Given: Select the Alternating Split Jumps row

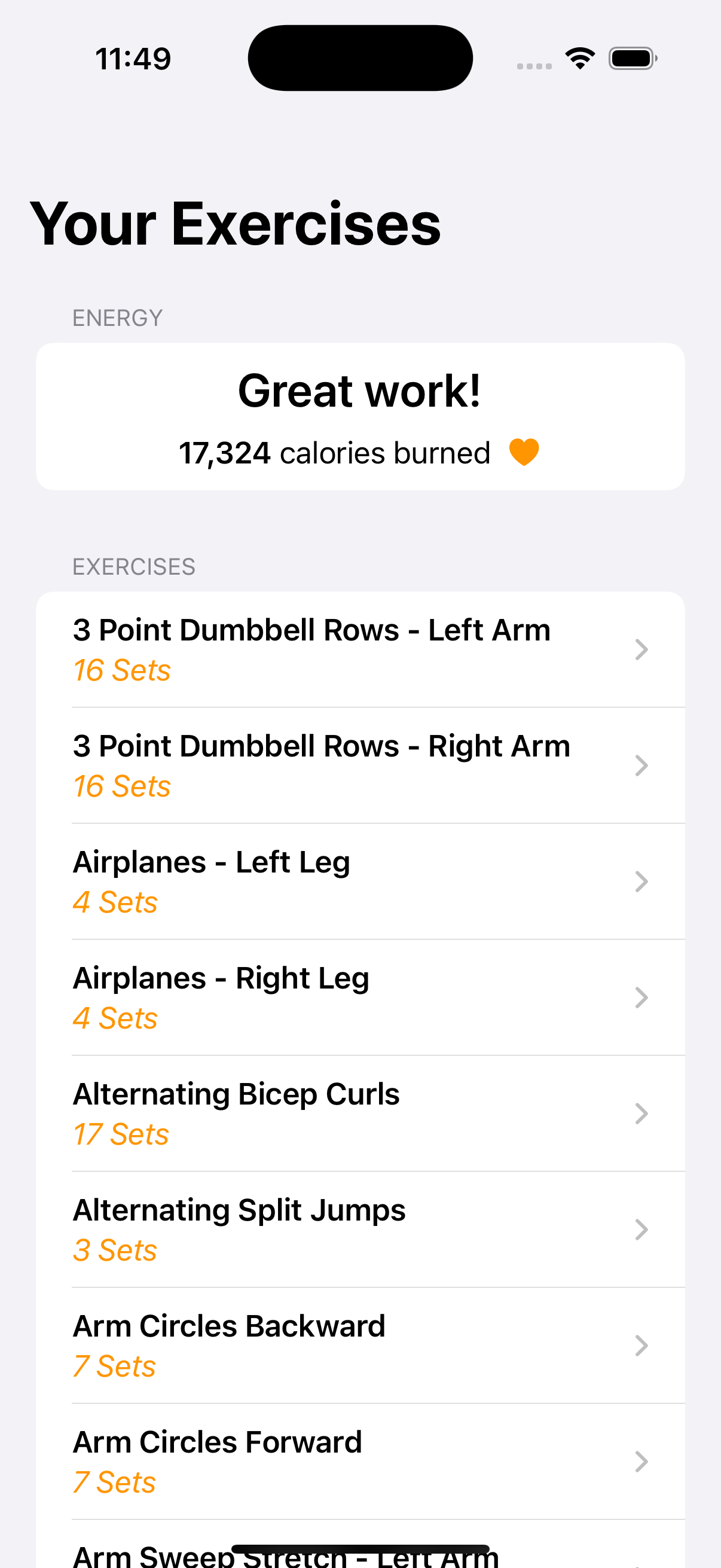Looking at the screenshot, I should point(360,1229).
